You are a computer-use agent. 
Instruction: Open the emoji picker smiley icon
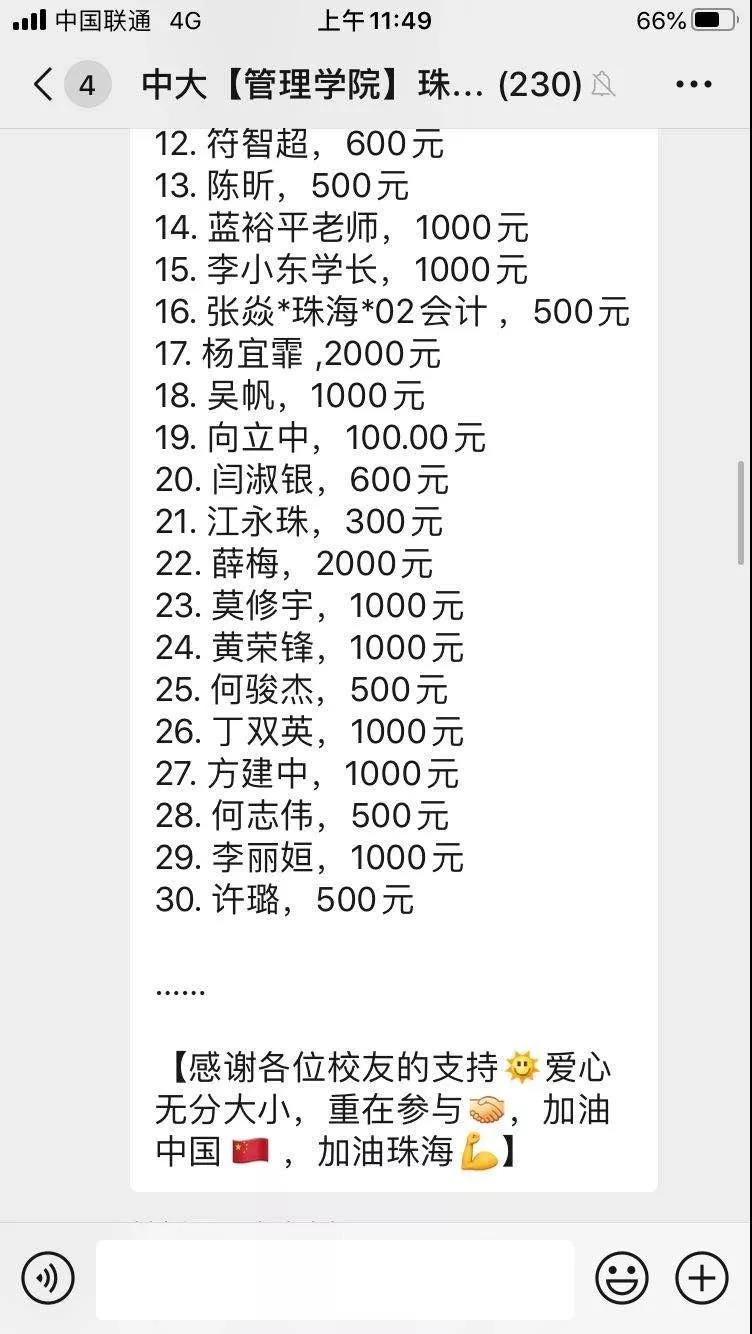(622, 1277)
